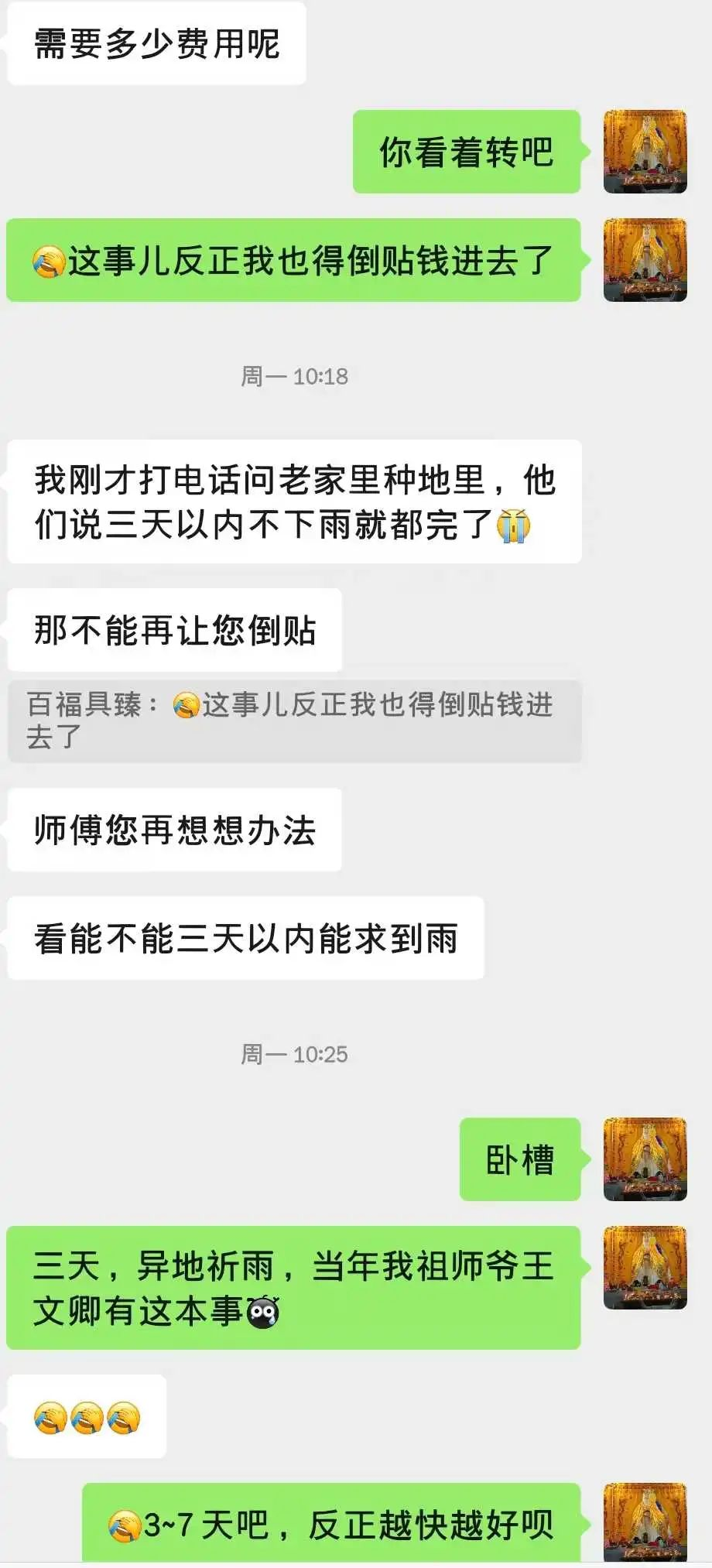Open the avatar next to 卧槽 message

(645, 1159)
